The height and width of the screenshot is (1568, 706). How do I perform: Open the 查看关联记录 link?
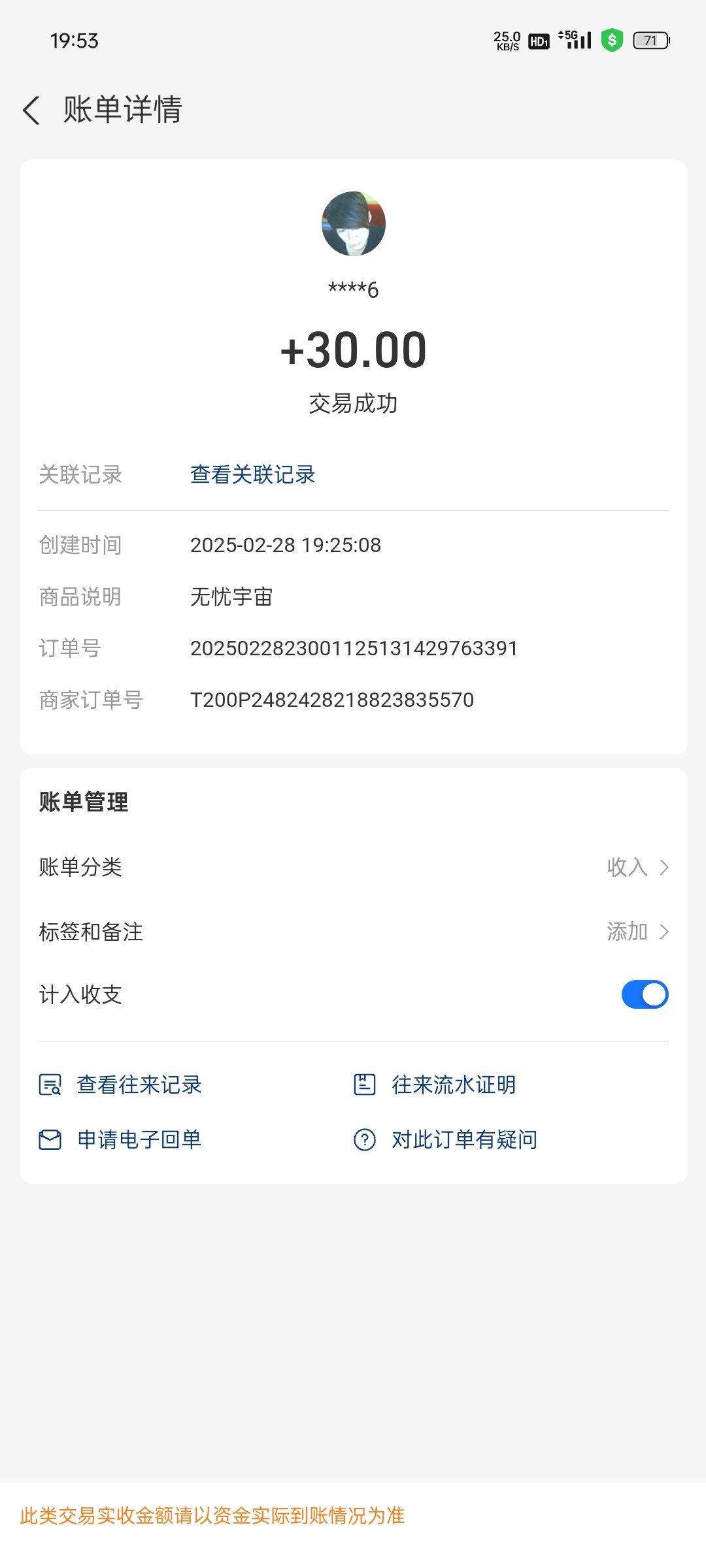pos(252,475)
